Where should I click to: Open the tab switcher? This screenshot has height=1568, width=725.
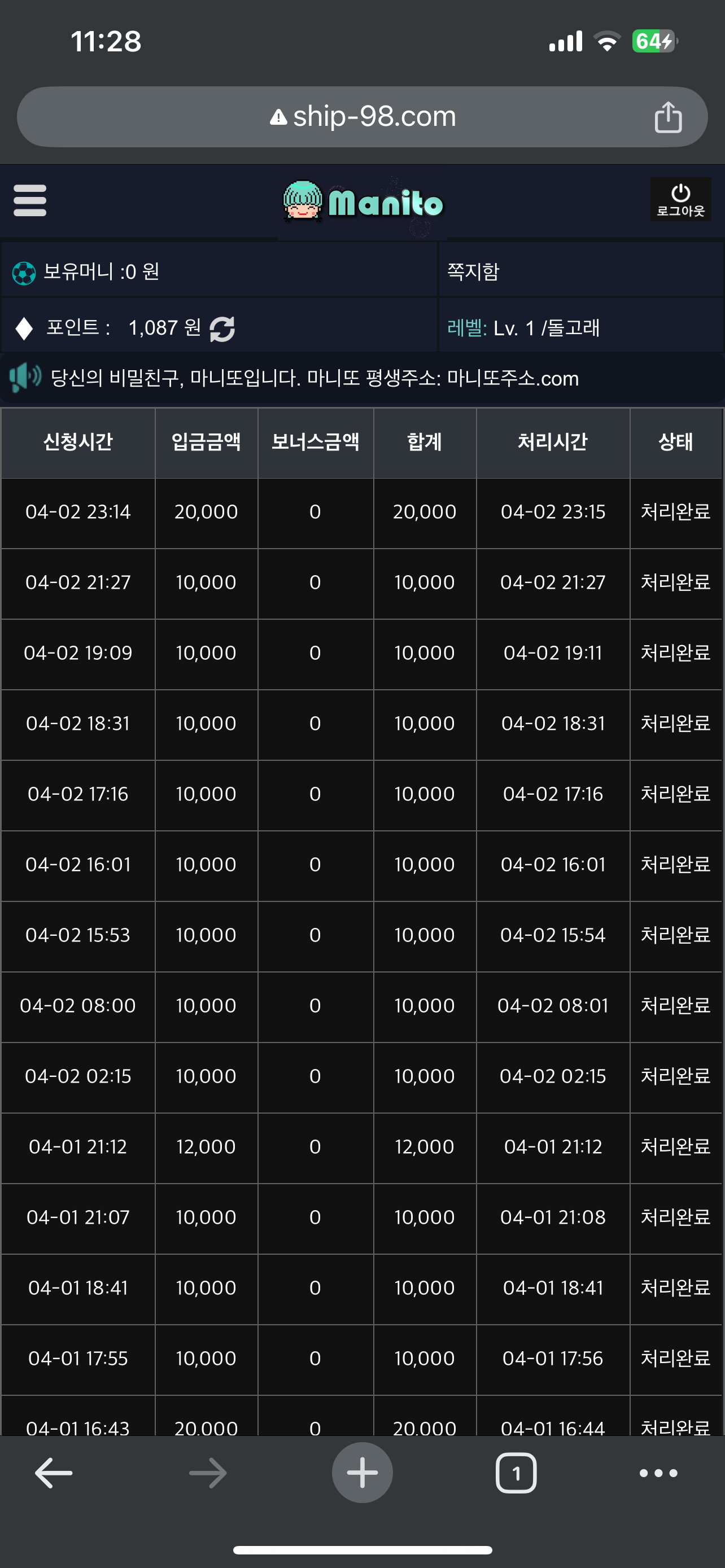(516, 1473)
